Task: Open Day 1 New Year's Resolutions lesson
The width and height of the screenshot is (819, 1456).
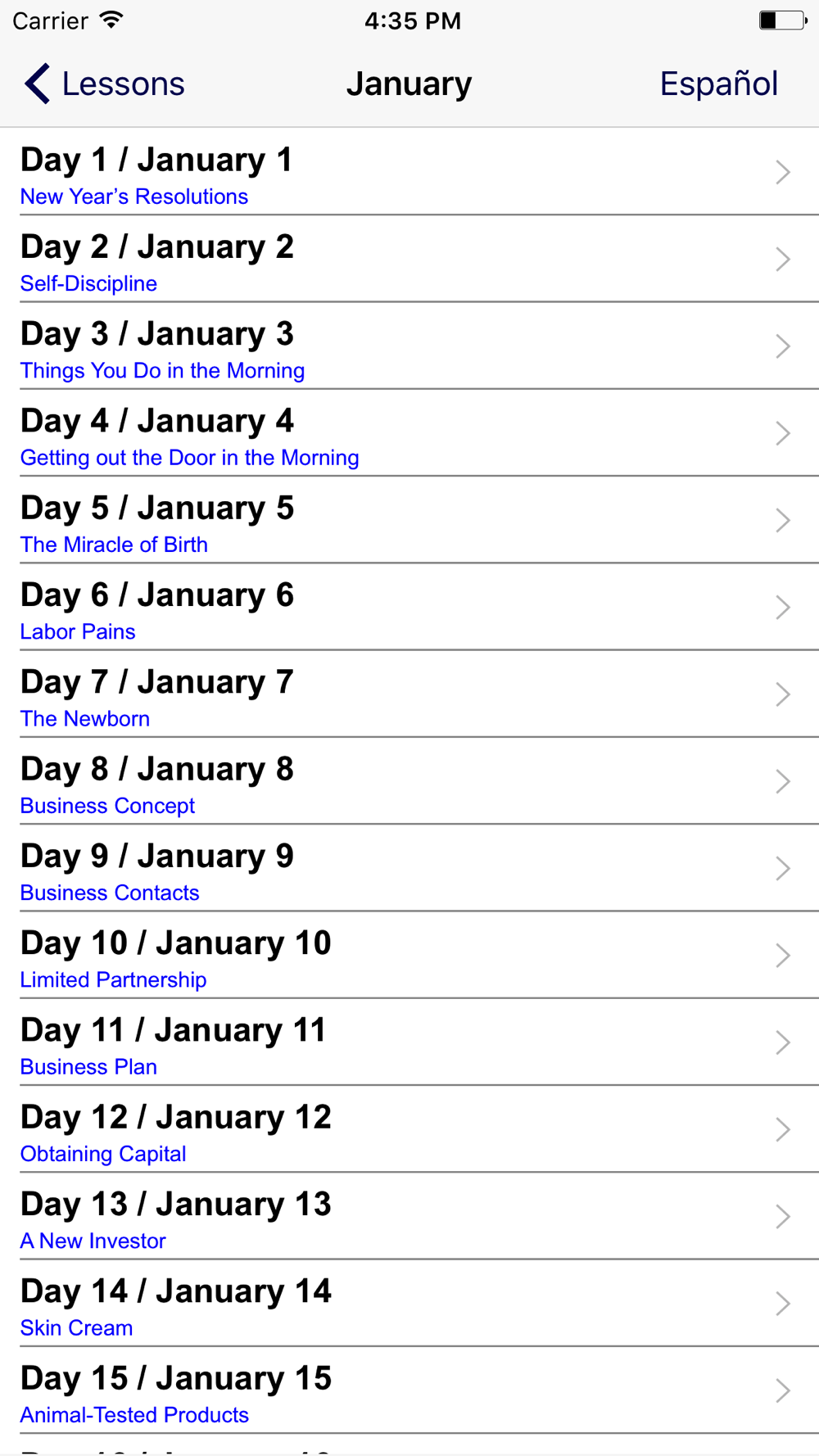Action: [409, 172]
